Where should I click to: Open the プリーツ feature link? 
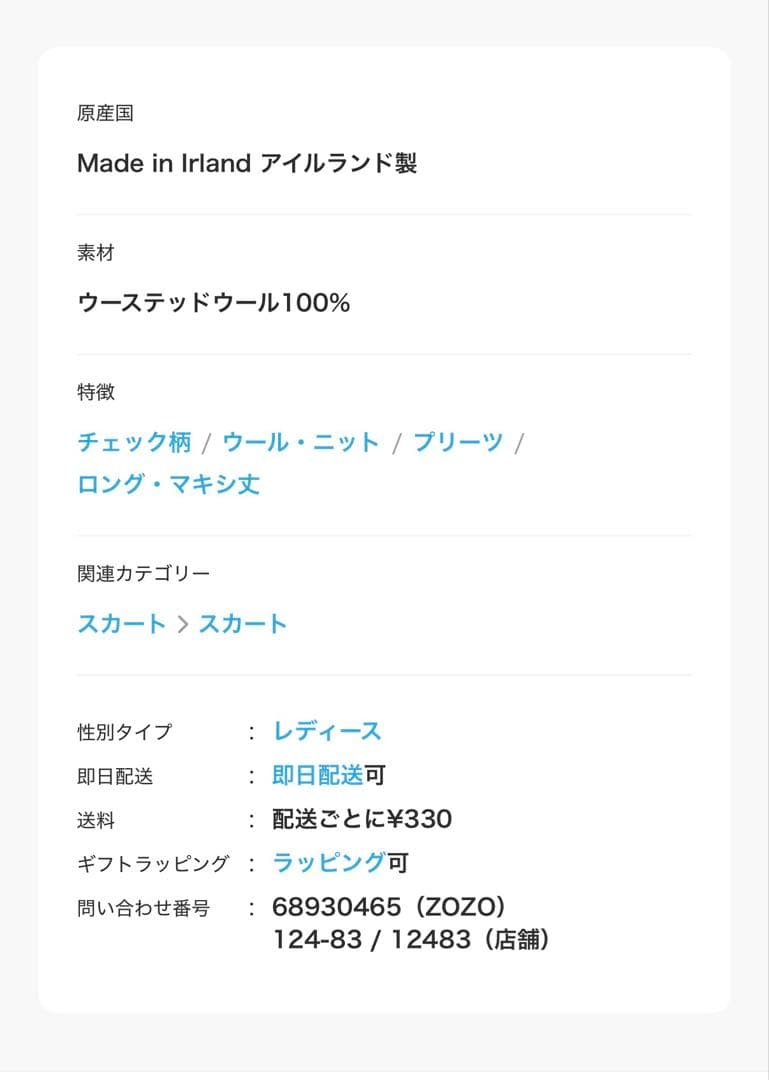click(457, 443)
